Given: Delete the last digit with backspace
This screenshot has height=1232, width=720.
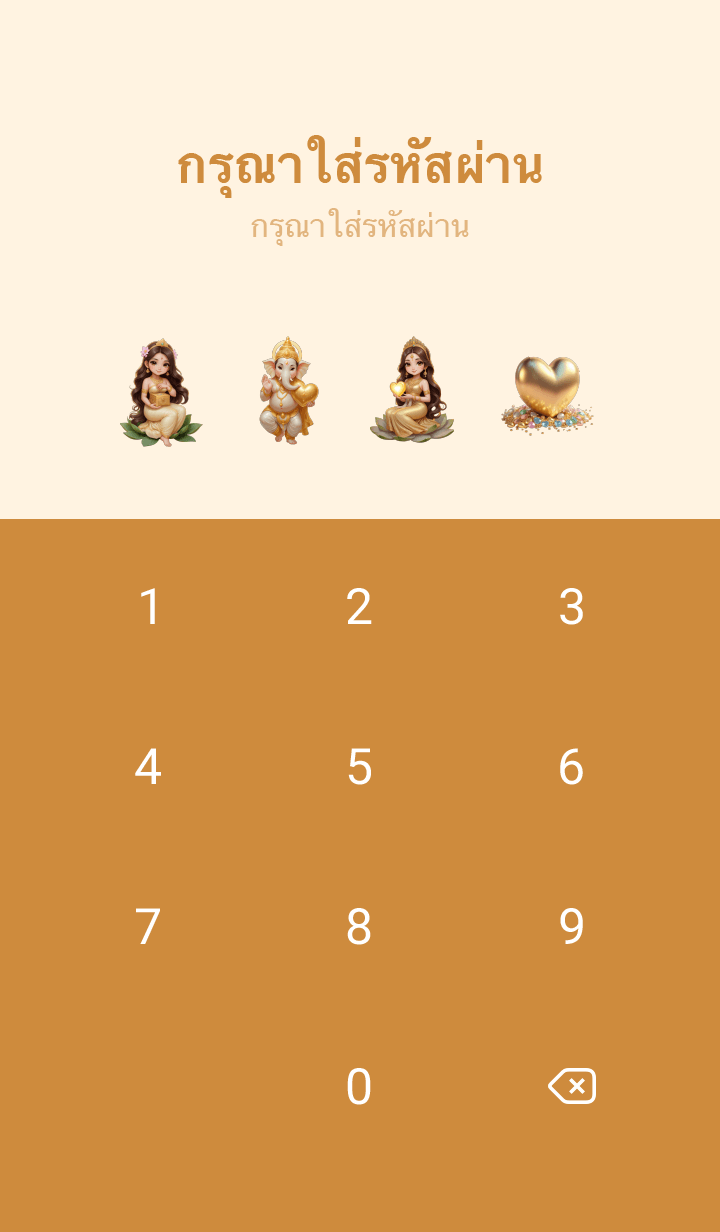Looking at the screenshot, I should click(572, 1086).
